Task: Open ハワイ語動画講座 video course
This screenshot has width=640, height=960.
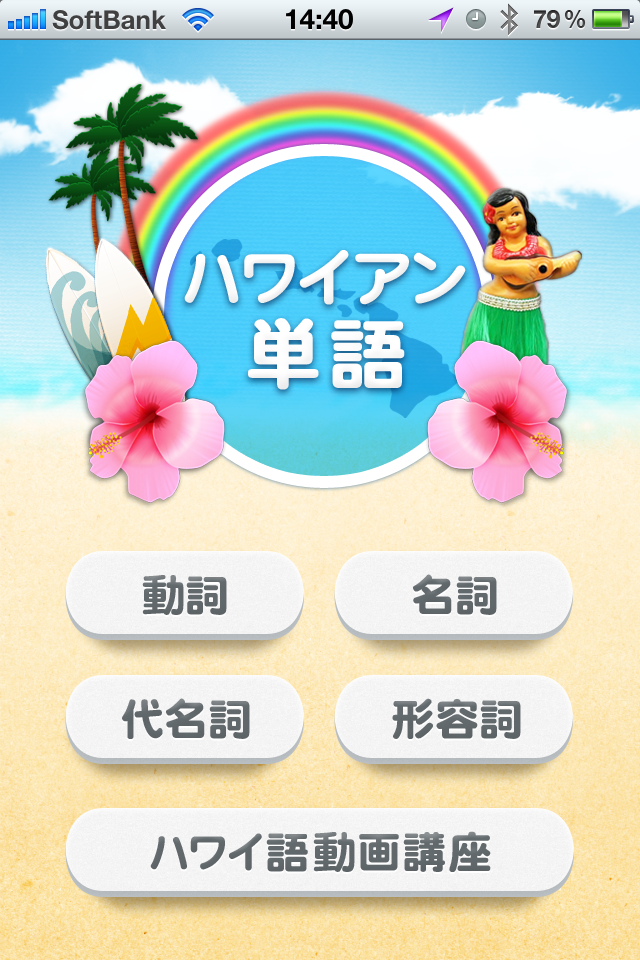Action: pyautogui.click(x=319, y=852)
